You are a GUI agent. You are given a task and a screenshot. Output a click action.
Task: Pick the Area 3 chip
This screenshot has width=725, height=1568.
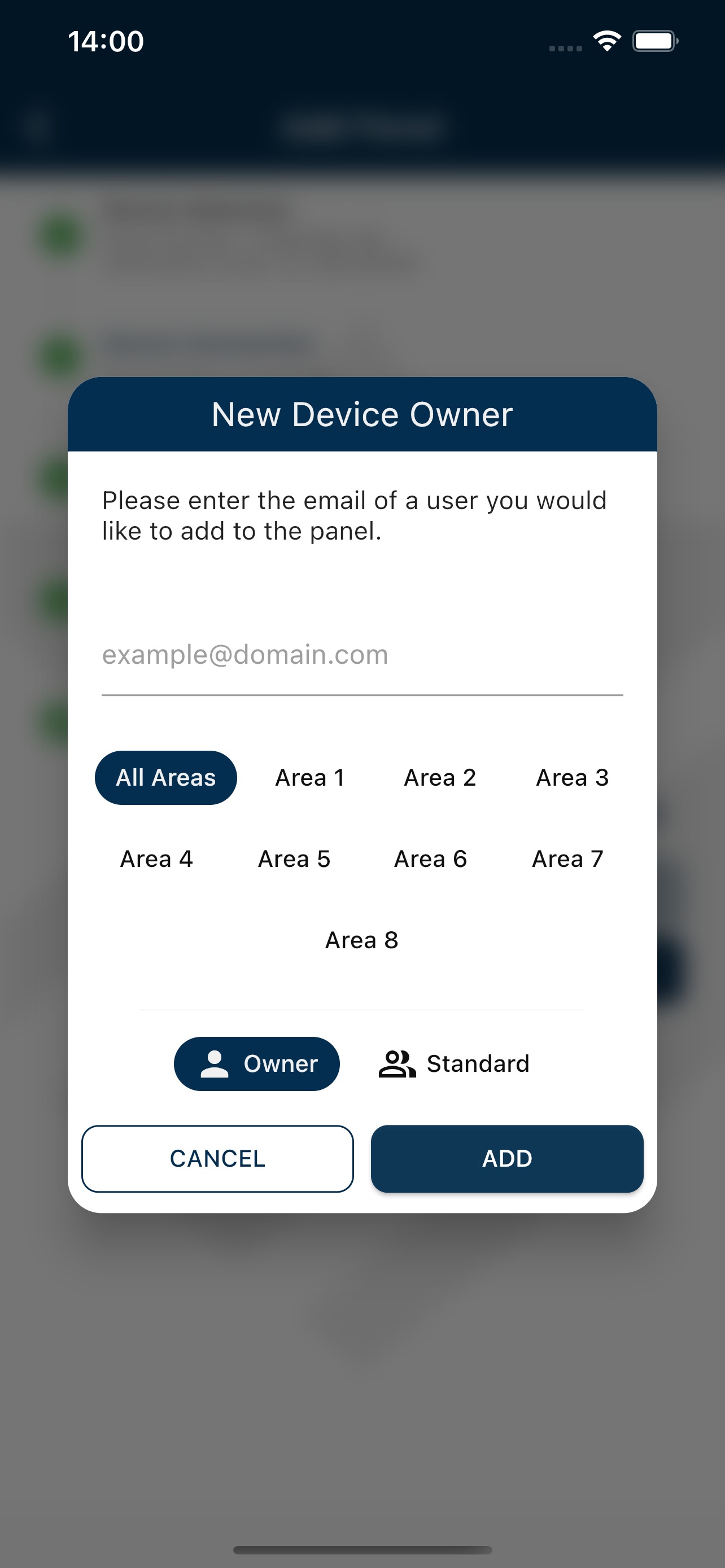(571, 777)
